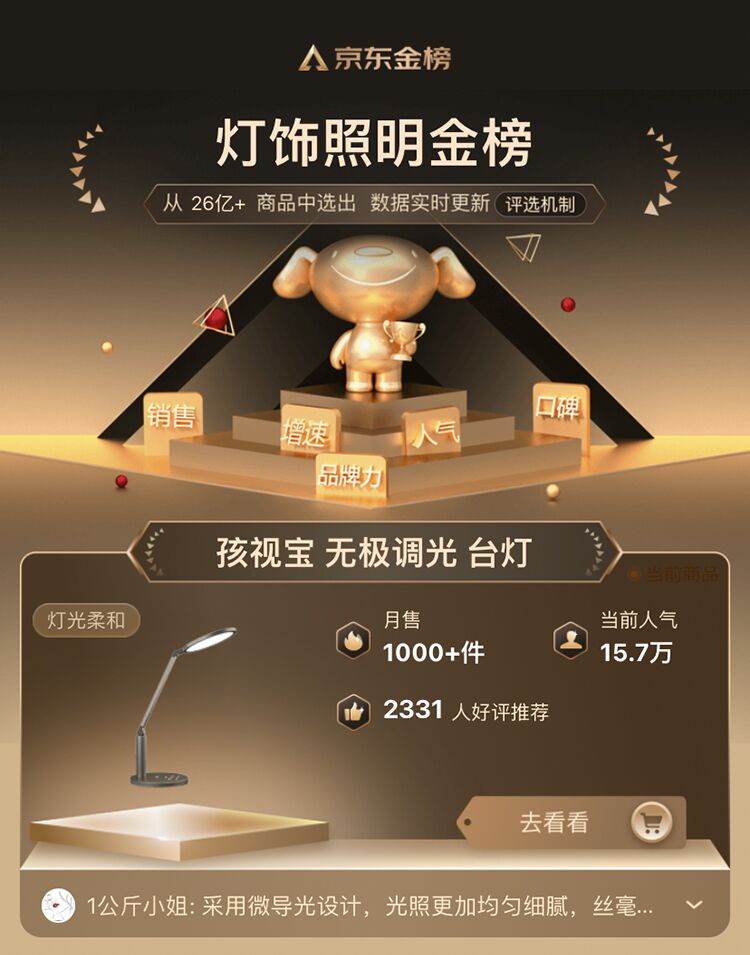The image size is (750, 955).
Task: Expand the 1公斤小姐 review comment
Action: pyautogui.click(x=694, y=905)
